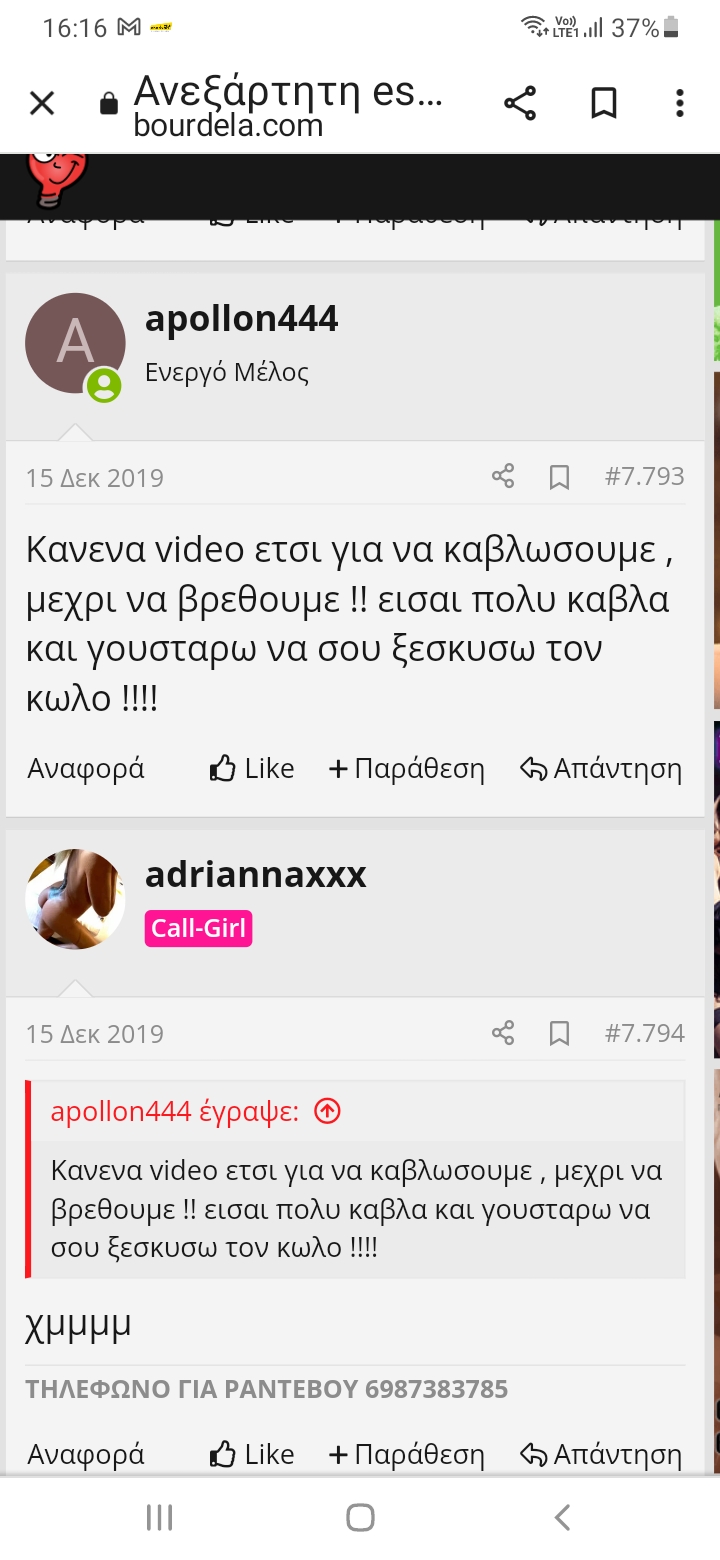The image size is (720, 1560).
Task: Share post #7.793
Action: [x=503, y=476]
